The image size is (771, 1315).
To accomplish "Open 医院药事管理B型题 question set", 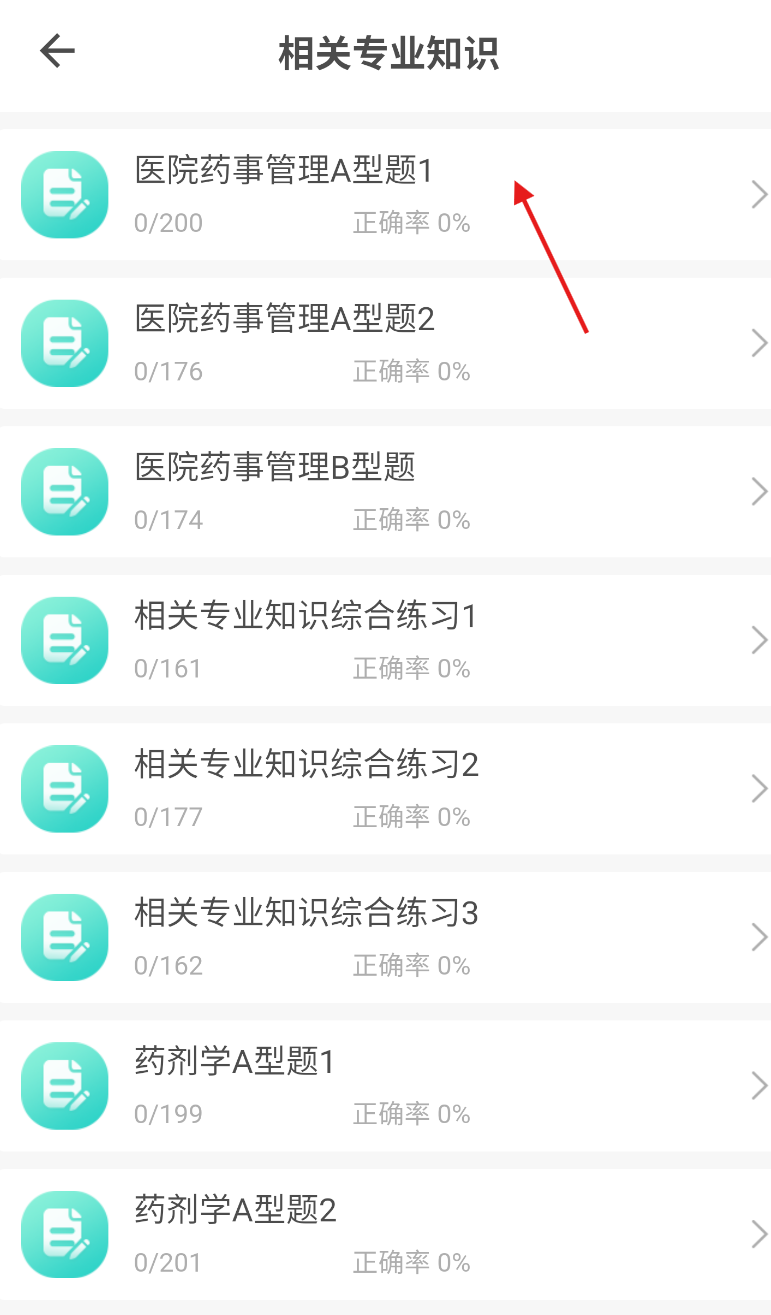I will point(385,491).
